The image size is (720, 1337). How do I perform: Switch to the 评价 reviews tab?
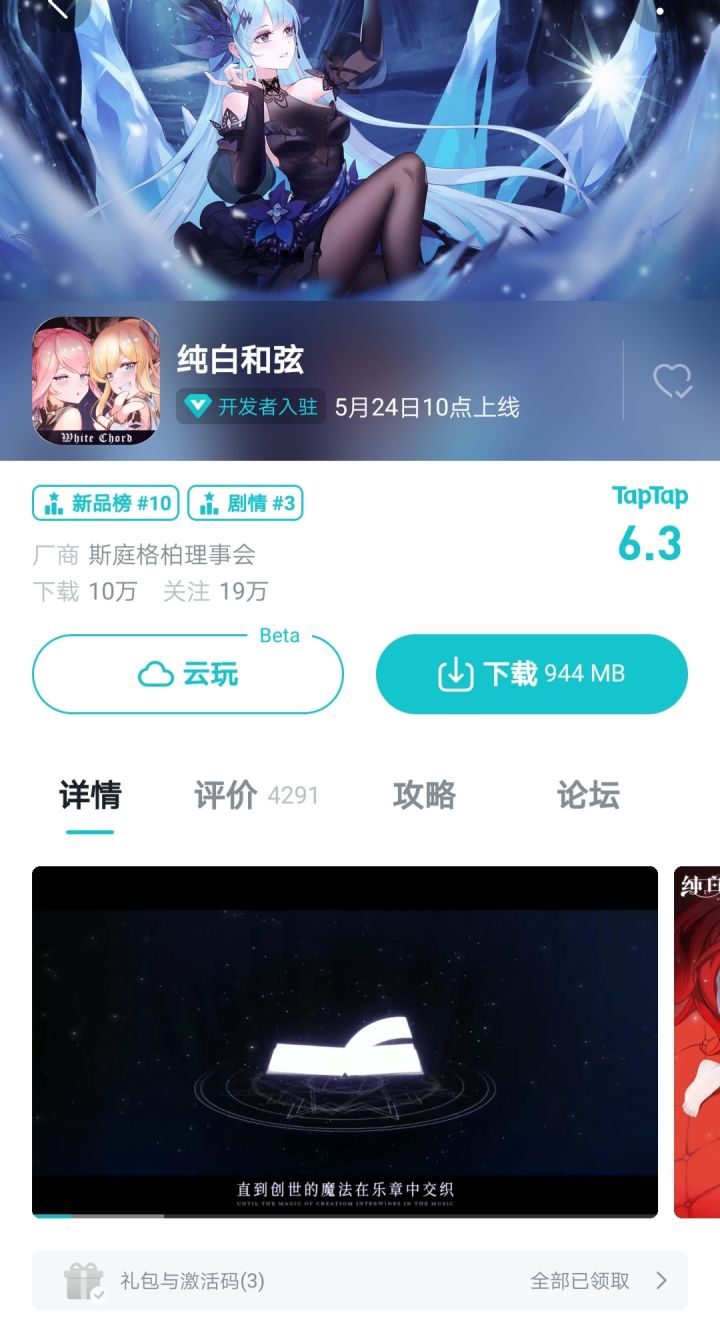224,796
